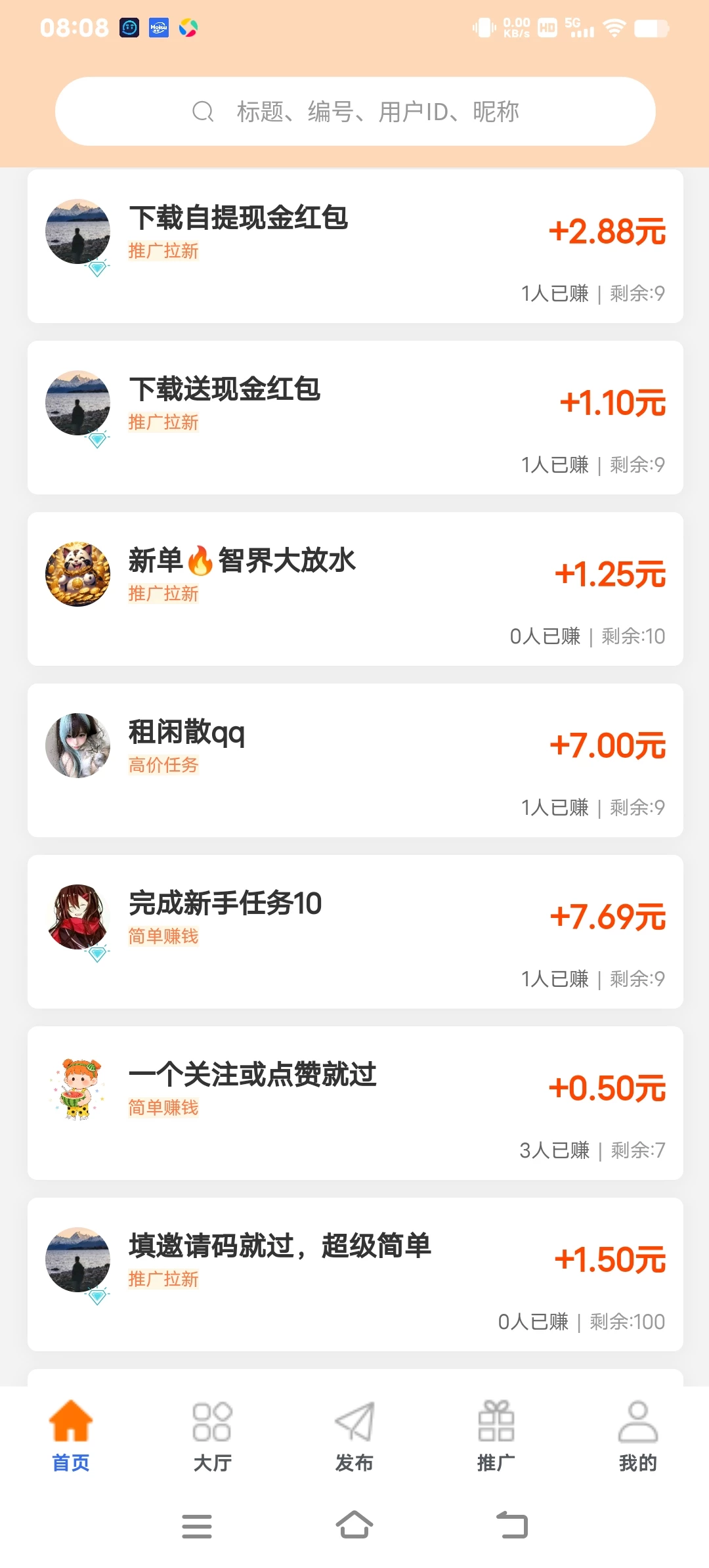
Task: Switch to the 我的 tab
Action: 637,1435
